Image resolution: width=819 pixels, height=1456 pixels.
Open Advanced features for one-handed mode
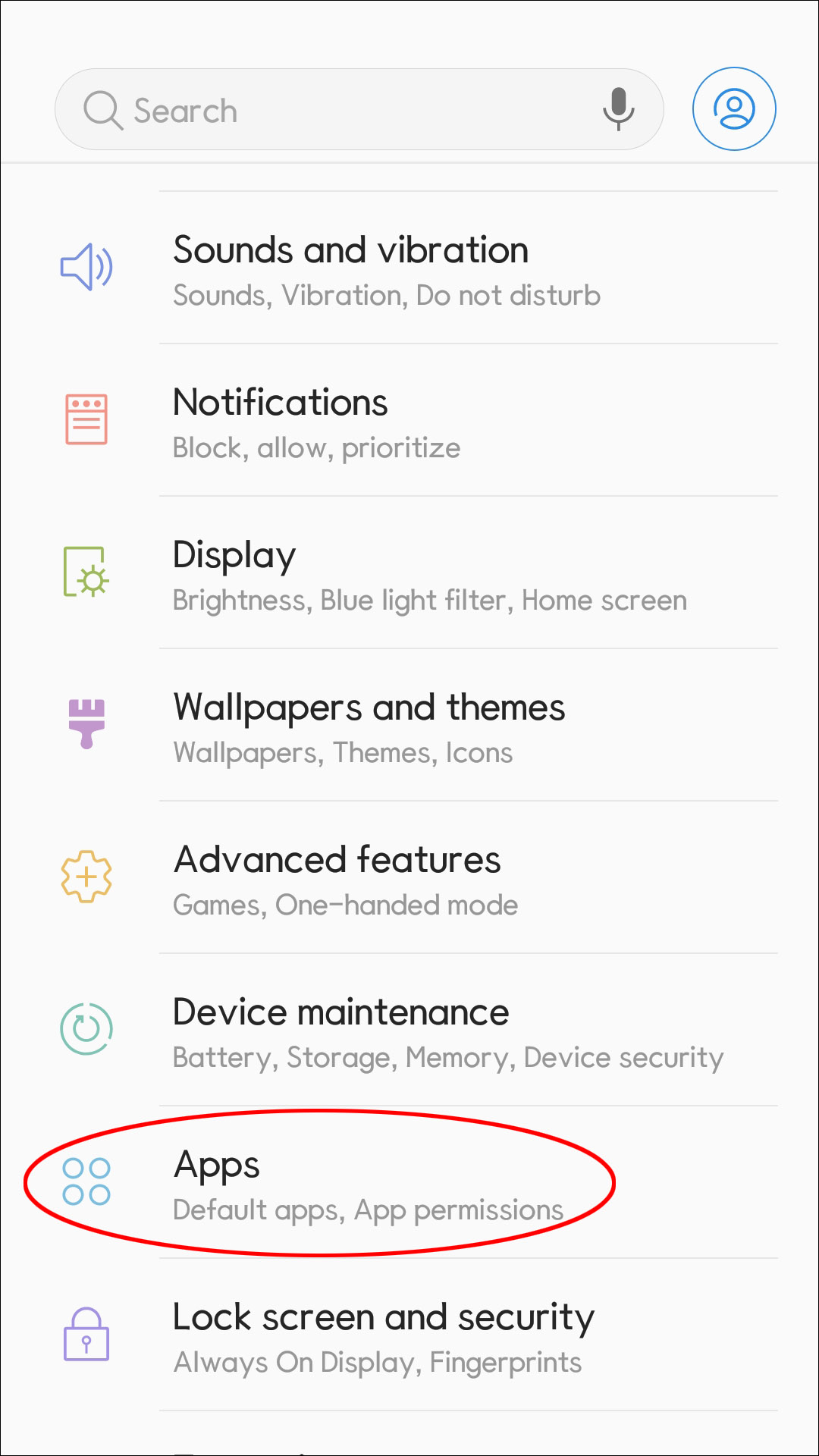click(337, 878)
